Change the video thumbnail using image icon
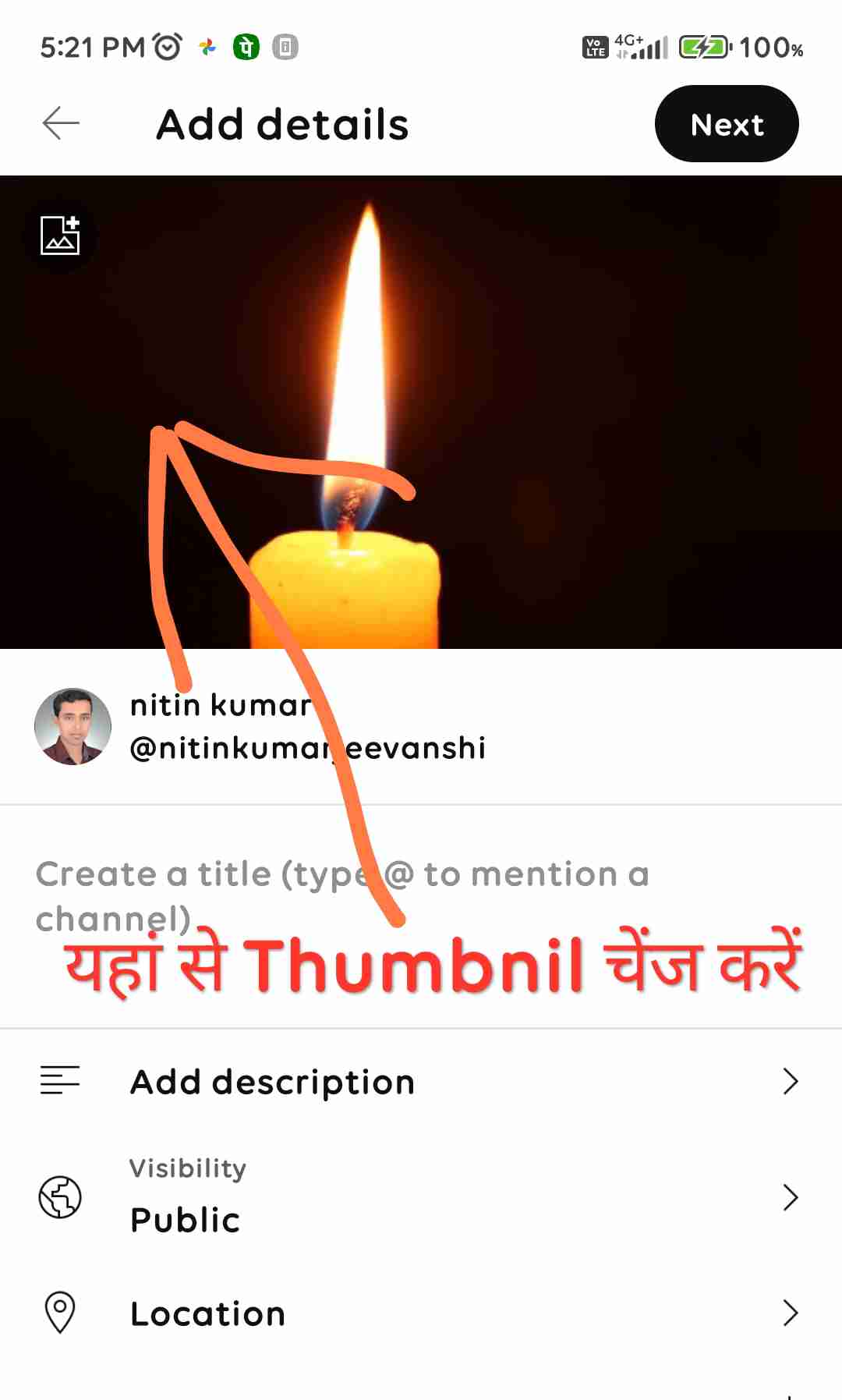This screenshot has width=842, height=1400. pyautogui.click(x=60, y=235)
